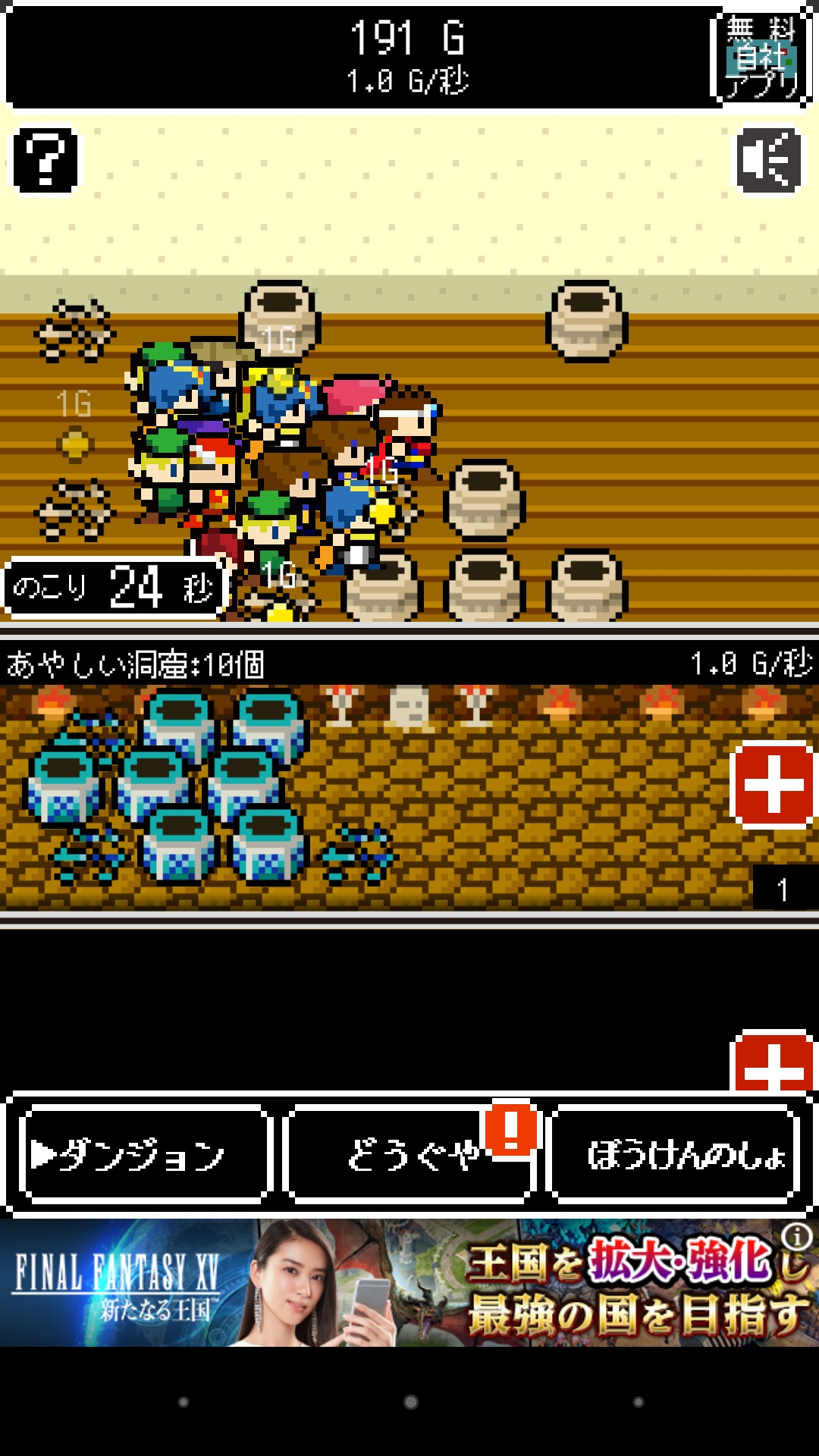This screenshot has height=1456, width=819.
Task: Open the 無料自社アプリ free apps button
Action: point(761,58)
